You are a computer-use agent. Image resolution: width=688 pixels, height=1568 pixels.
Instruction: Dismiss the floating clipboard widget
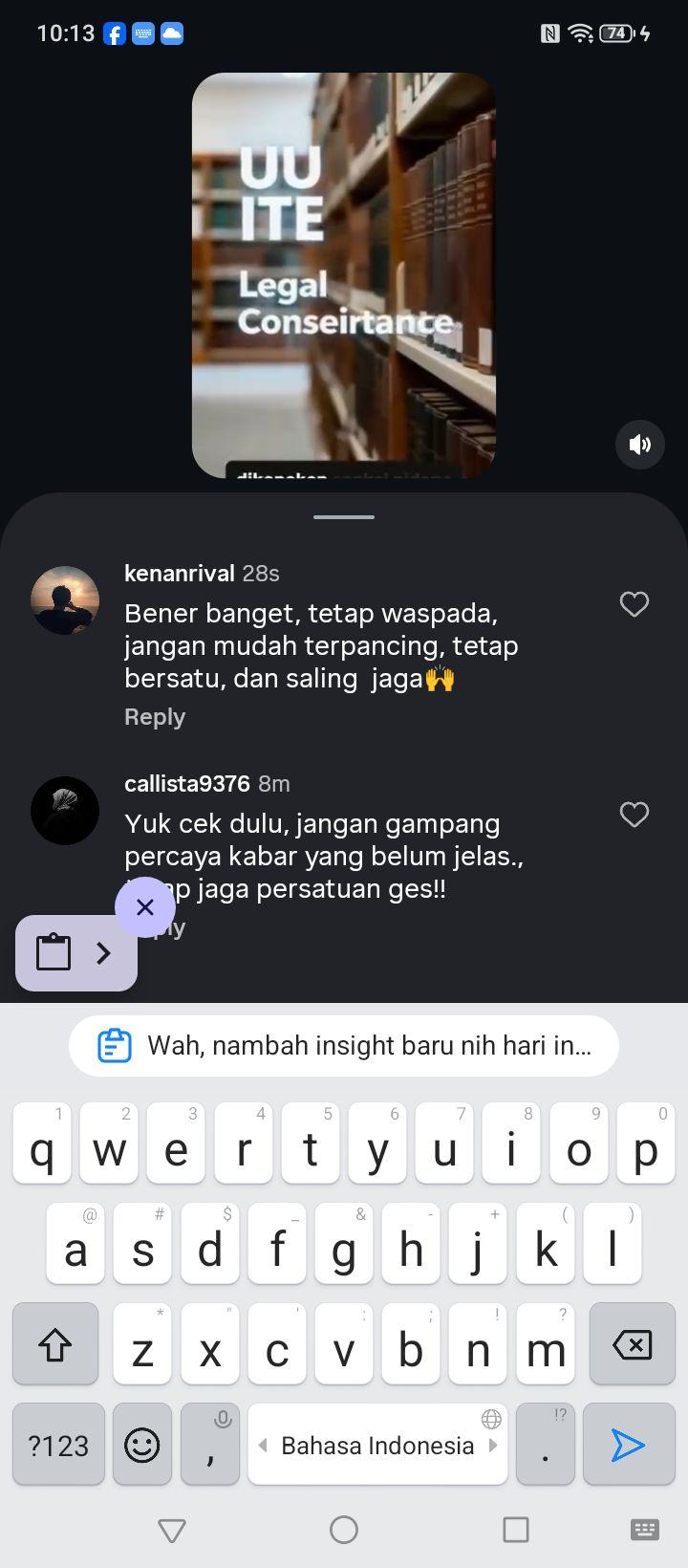tap(145, 906)
